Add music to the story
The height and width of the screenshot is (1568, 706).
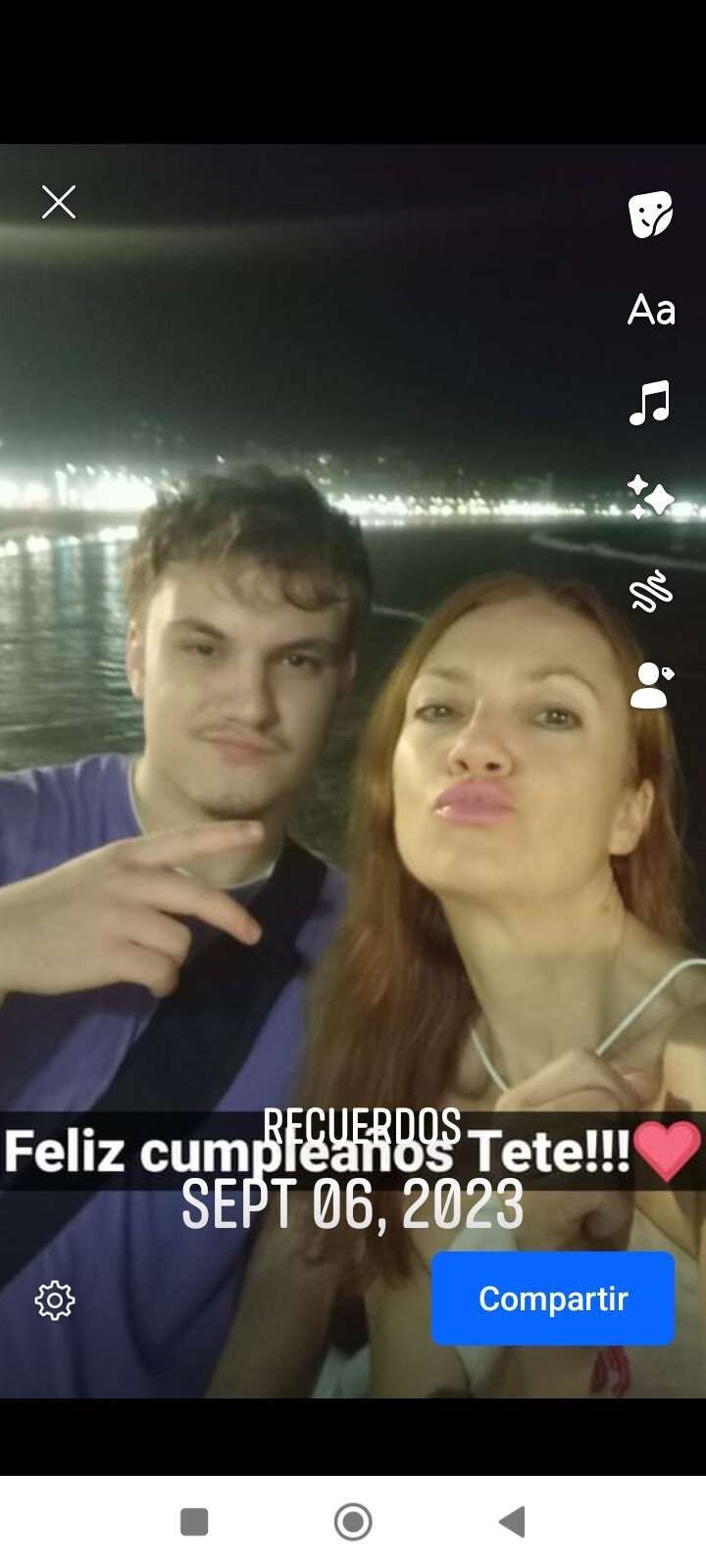(x=651, y=402)
